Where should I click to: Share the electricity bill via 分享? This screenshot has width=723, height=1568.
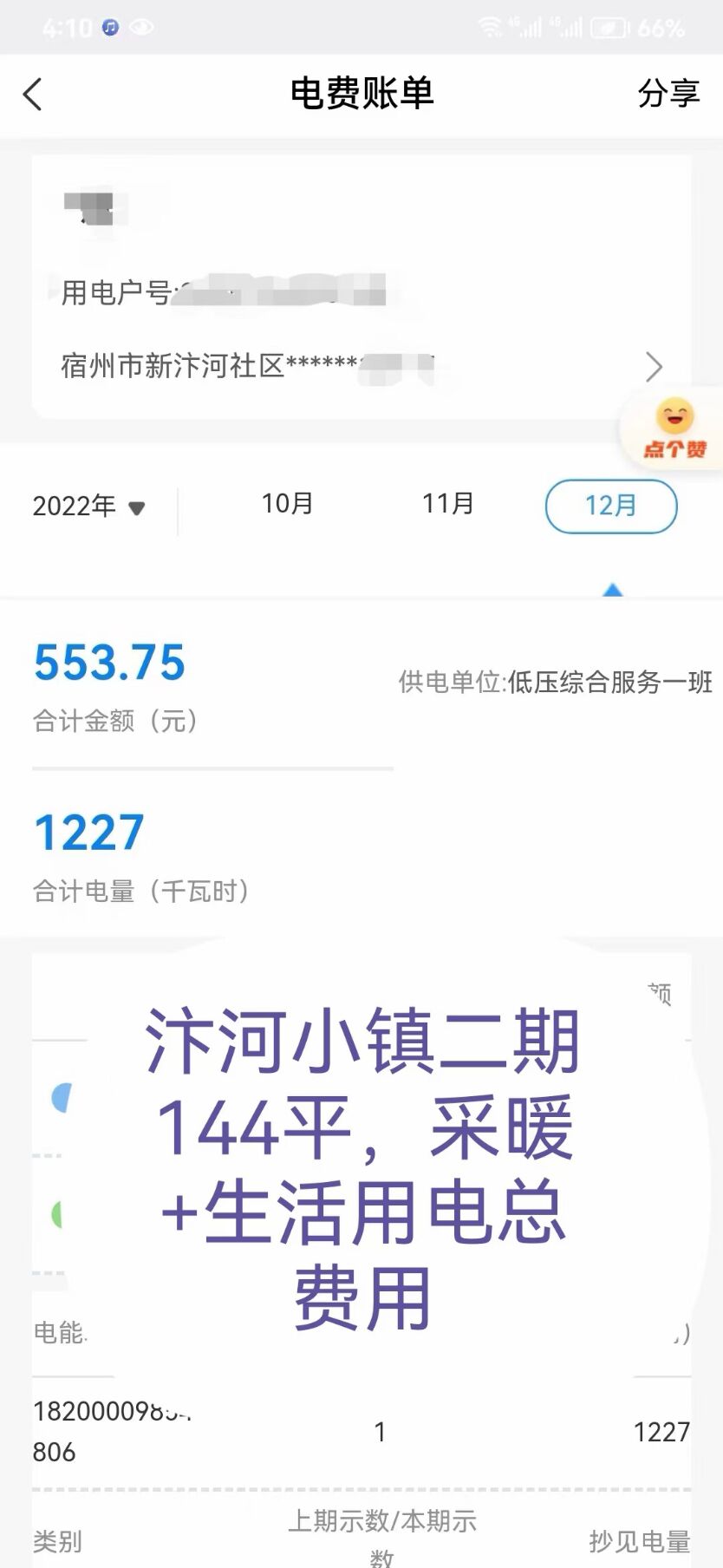coord(668,94)
